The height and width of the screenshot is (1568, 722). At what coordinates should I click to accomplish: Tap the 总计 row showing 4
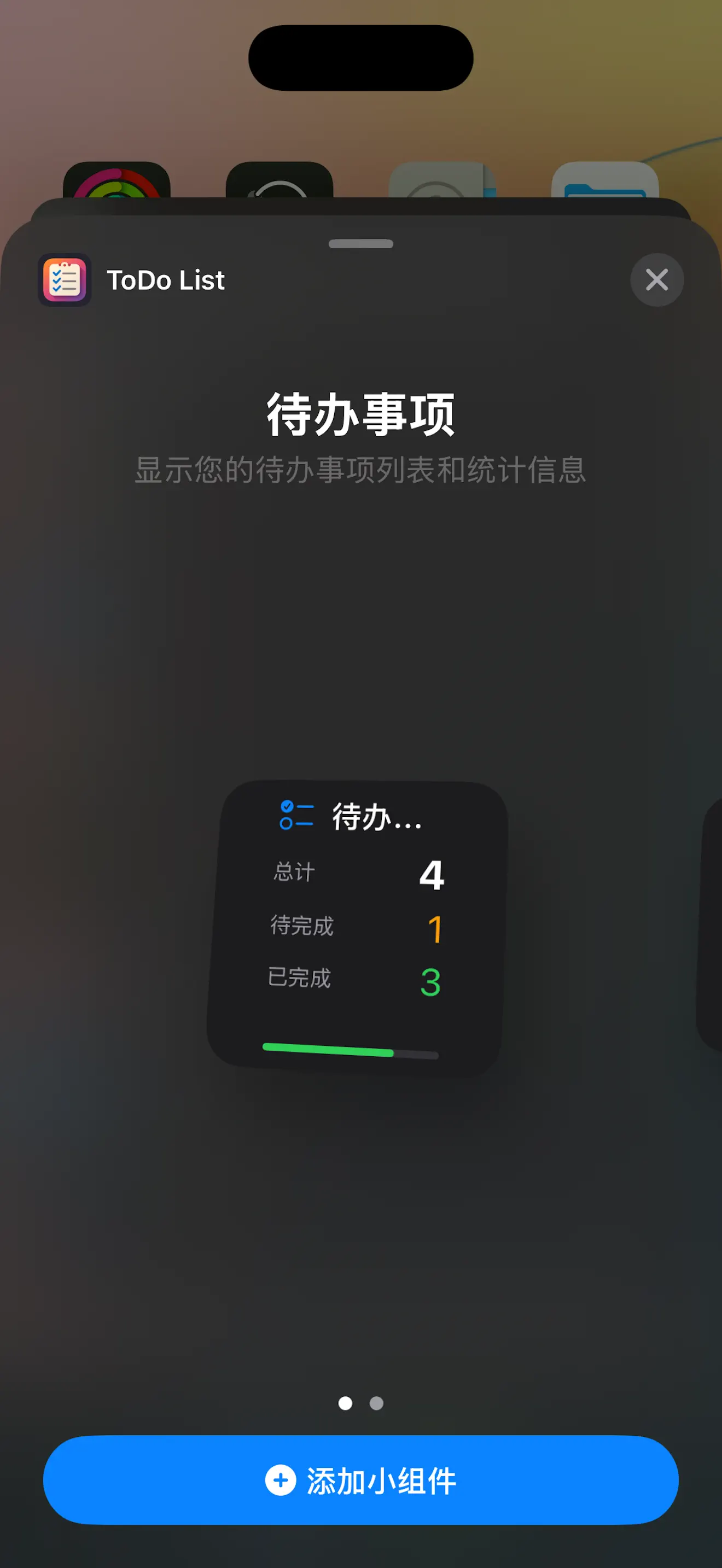(359, 871)
